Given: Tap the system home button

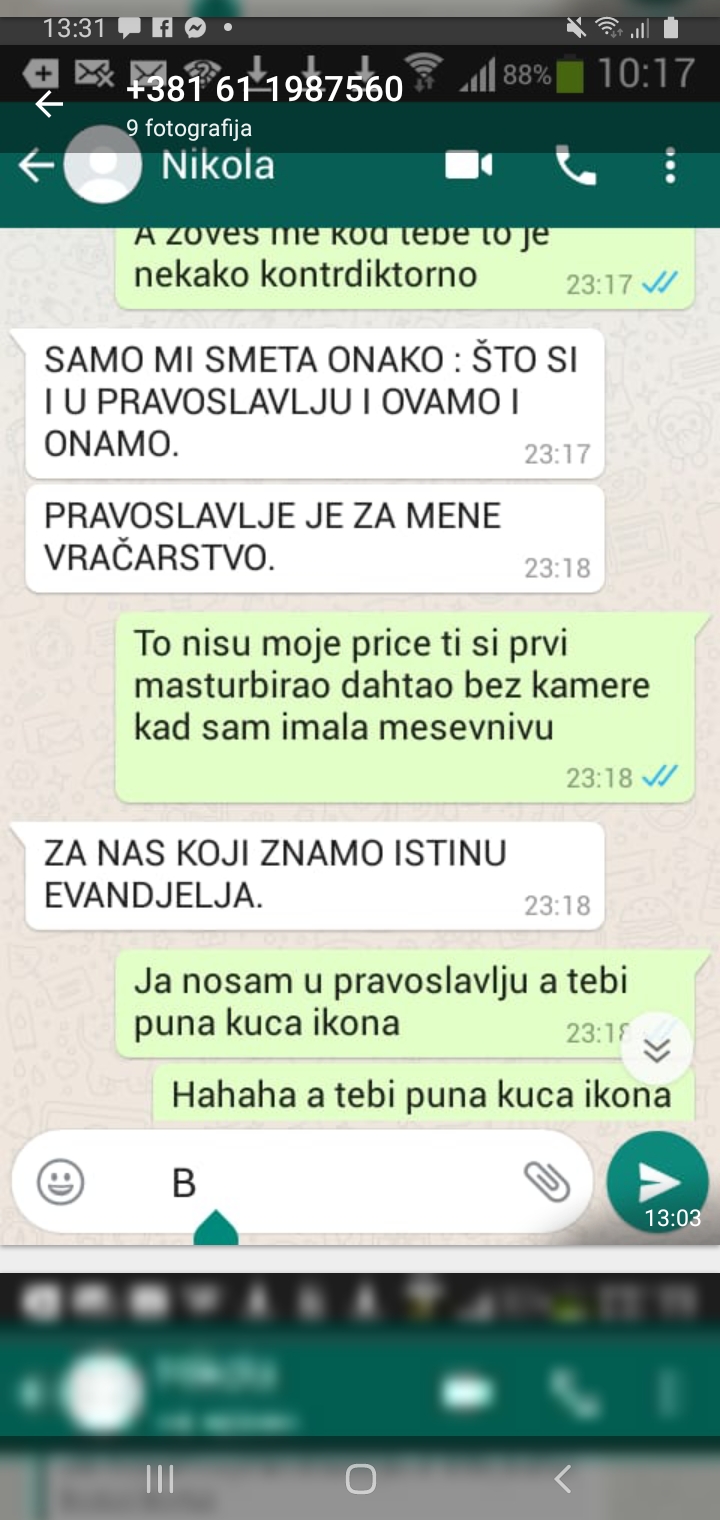Looking at the screenshot, I should 360,1479.
